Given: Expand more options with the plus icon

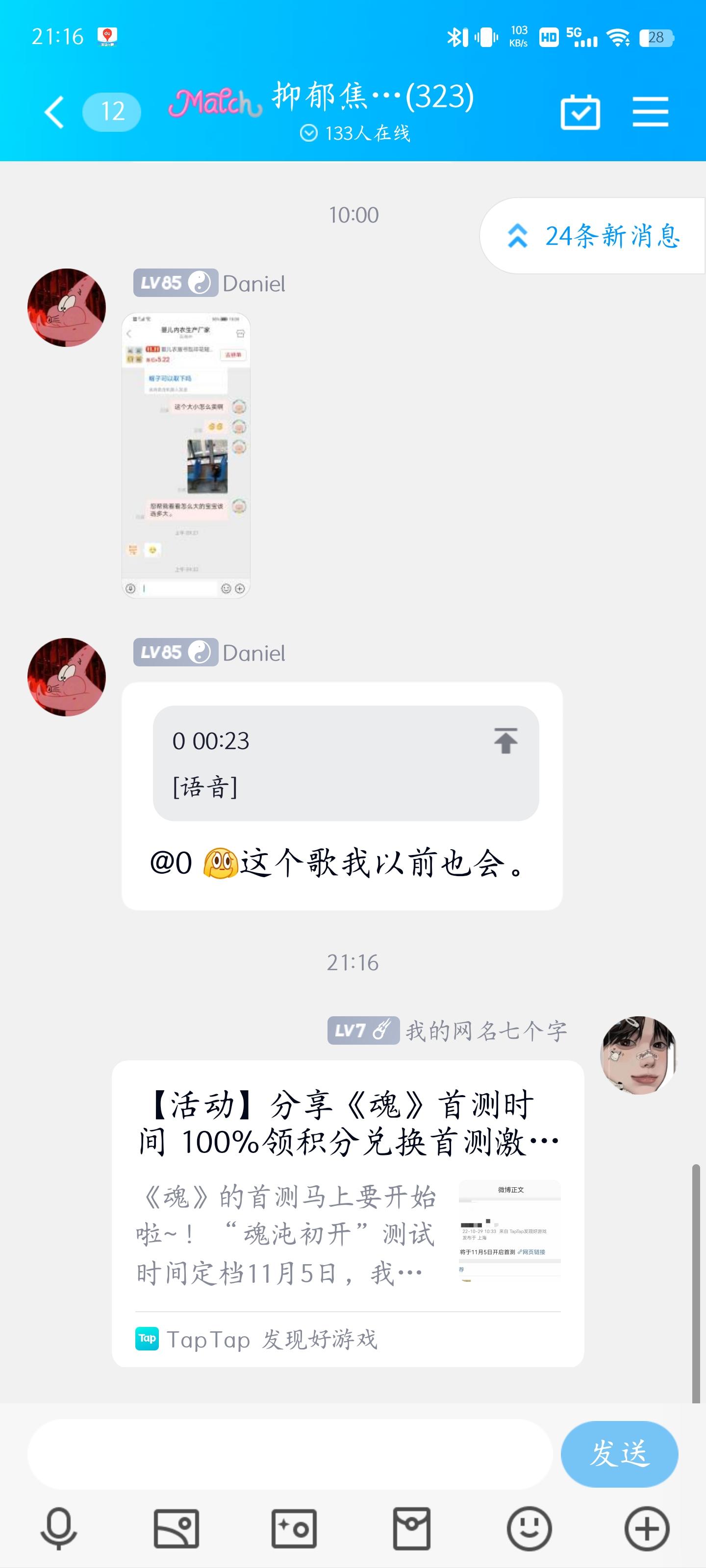Looking at the screenshot, I should tap(647, 1528).
